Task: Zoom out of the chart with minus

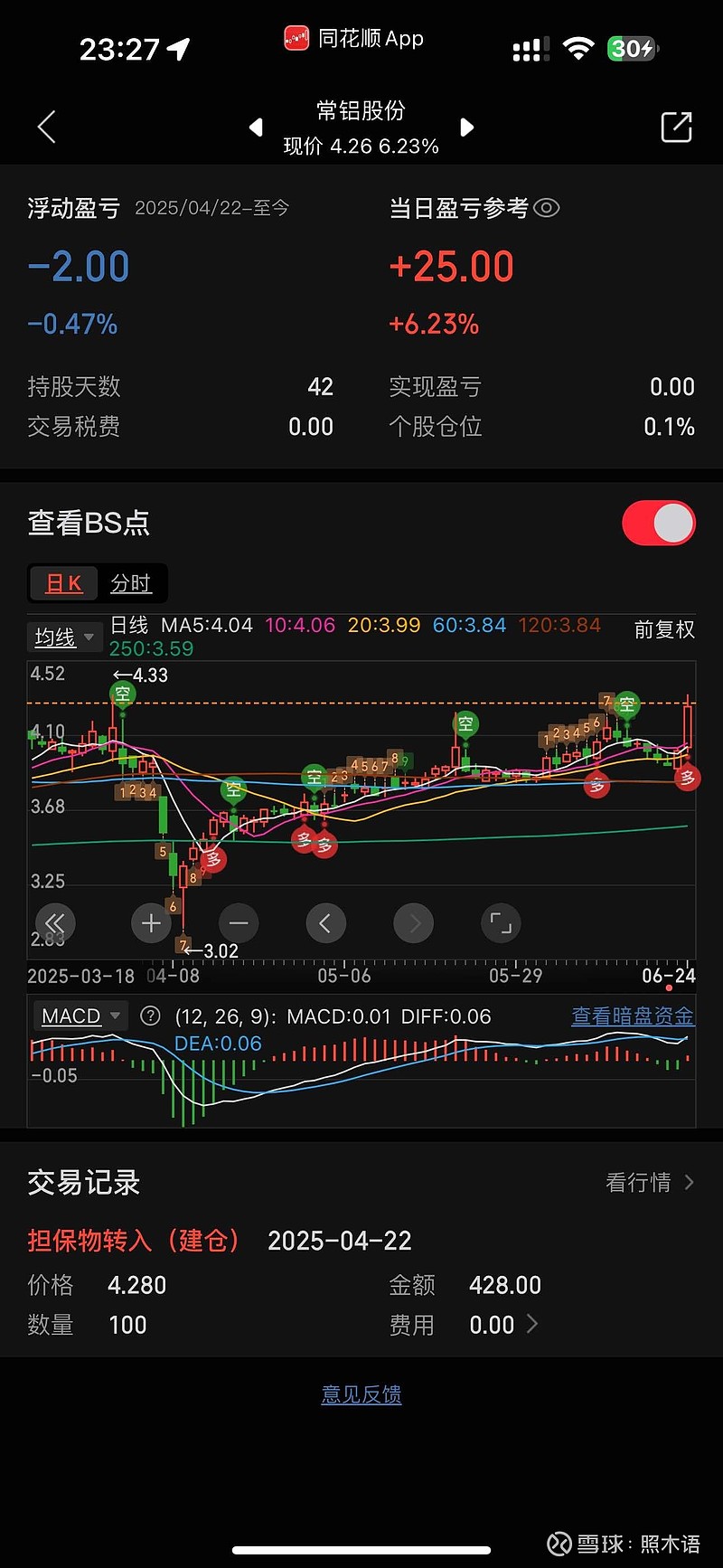Action: 239,923
